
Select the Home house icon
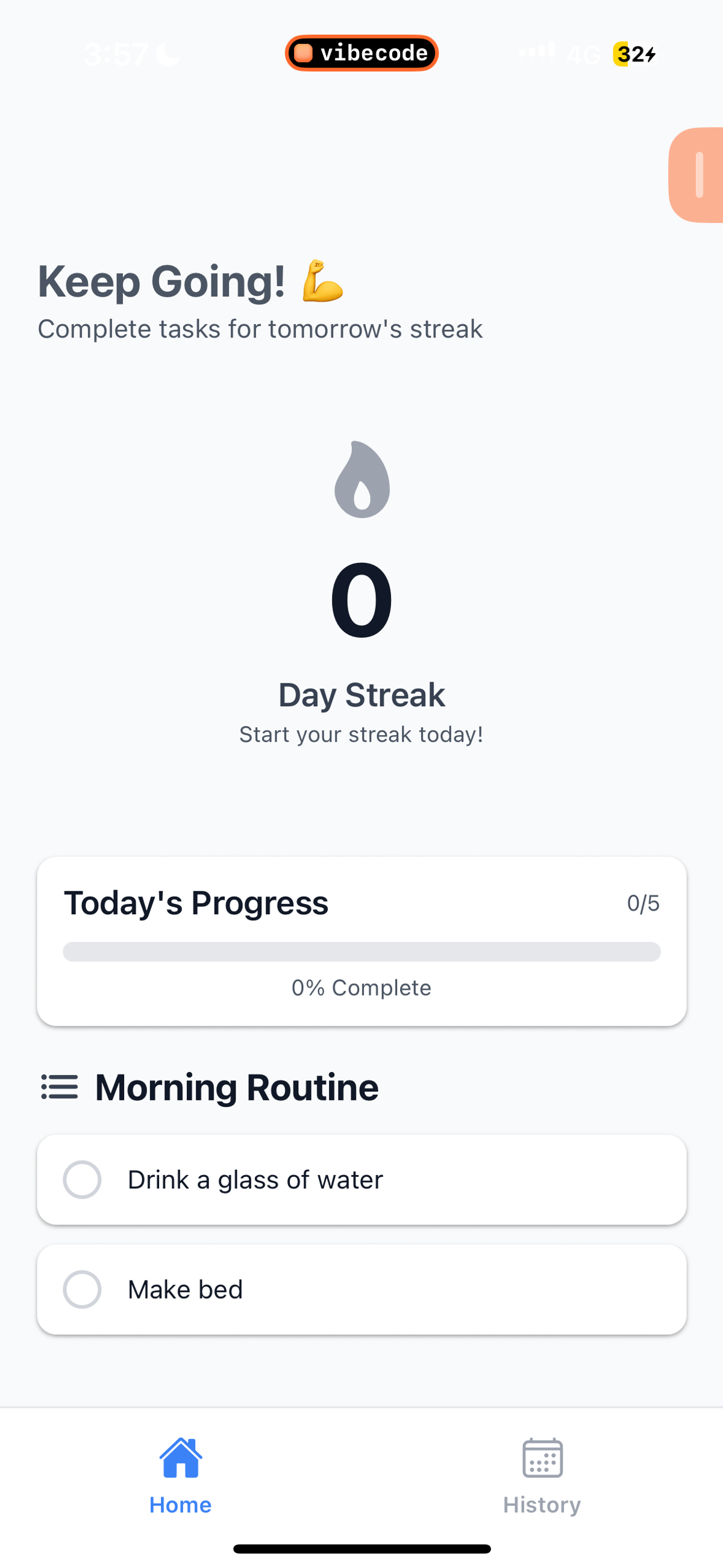[x=180, y=1458]
